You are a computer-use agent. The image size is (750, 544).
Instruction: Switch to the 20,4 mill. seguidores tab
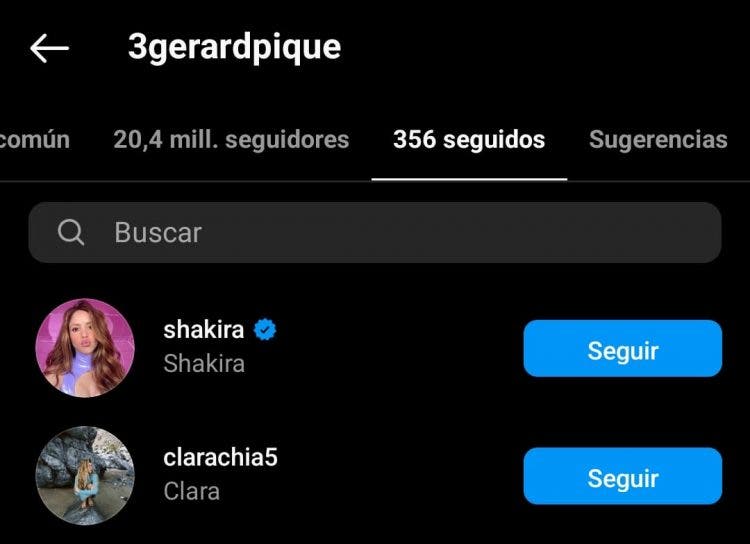coord(231,139)
